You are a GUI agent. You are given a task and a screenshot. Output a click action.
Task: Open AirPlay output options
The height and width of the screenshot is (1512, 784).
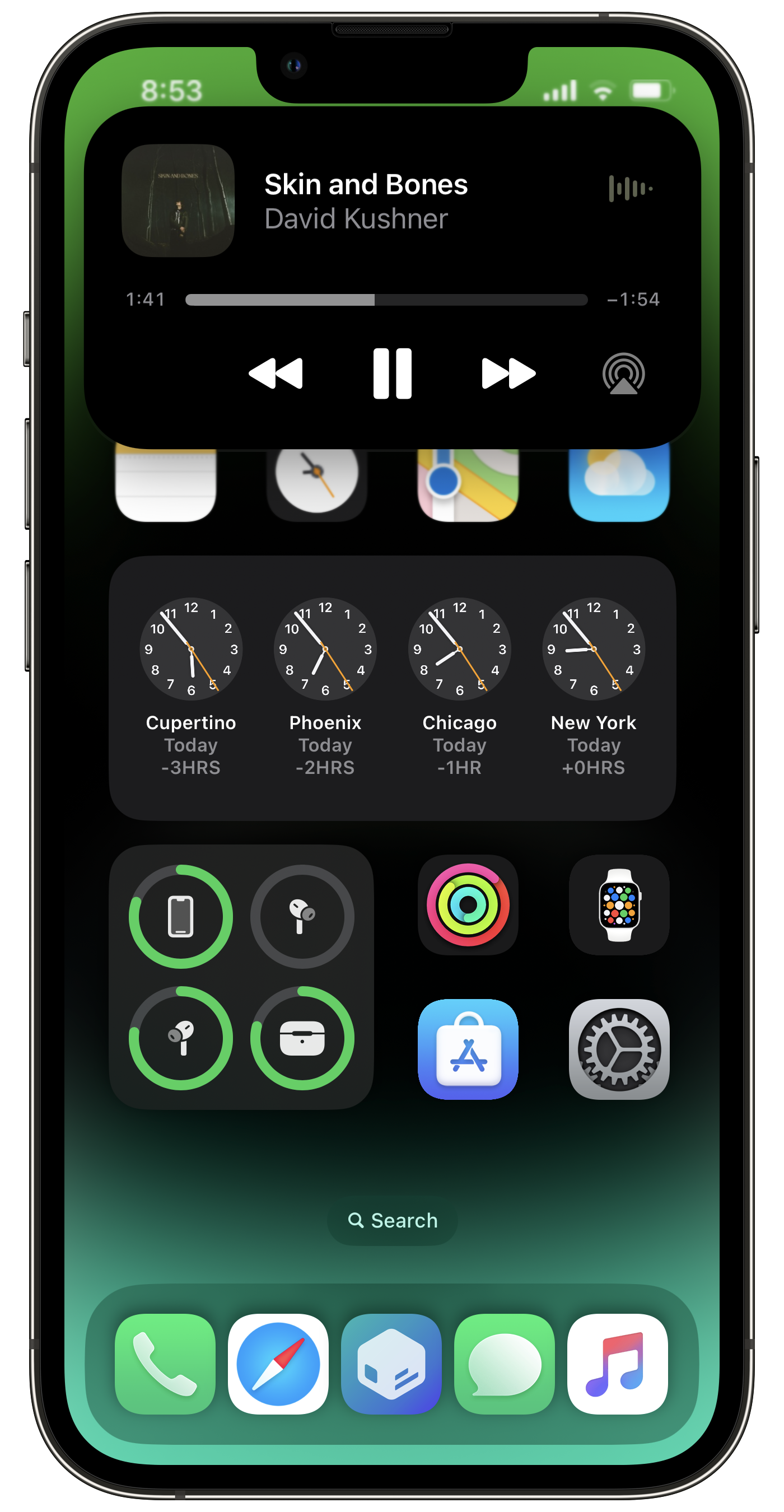[x=623, y=374]
